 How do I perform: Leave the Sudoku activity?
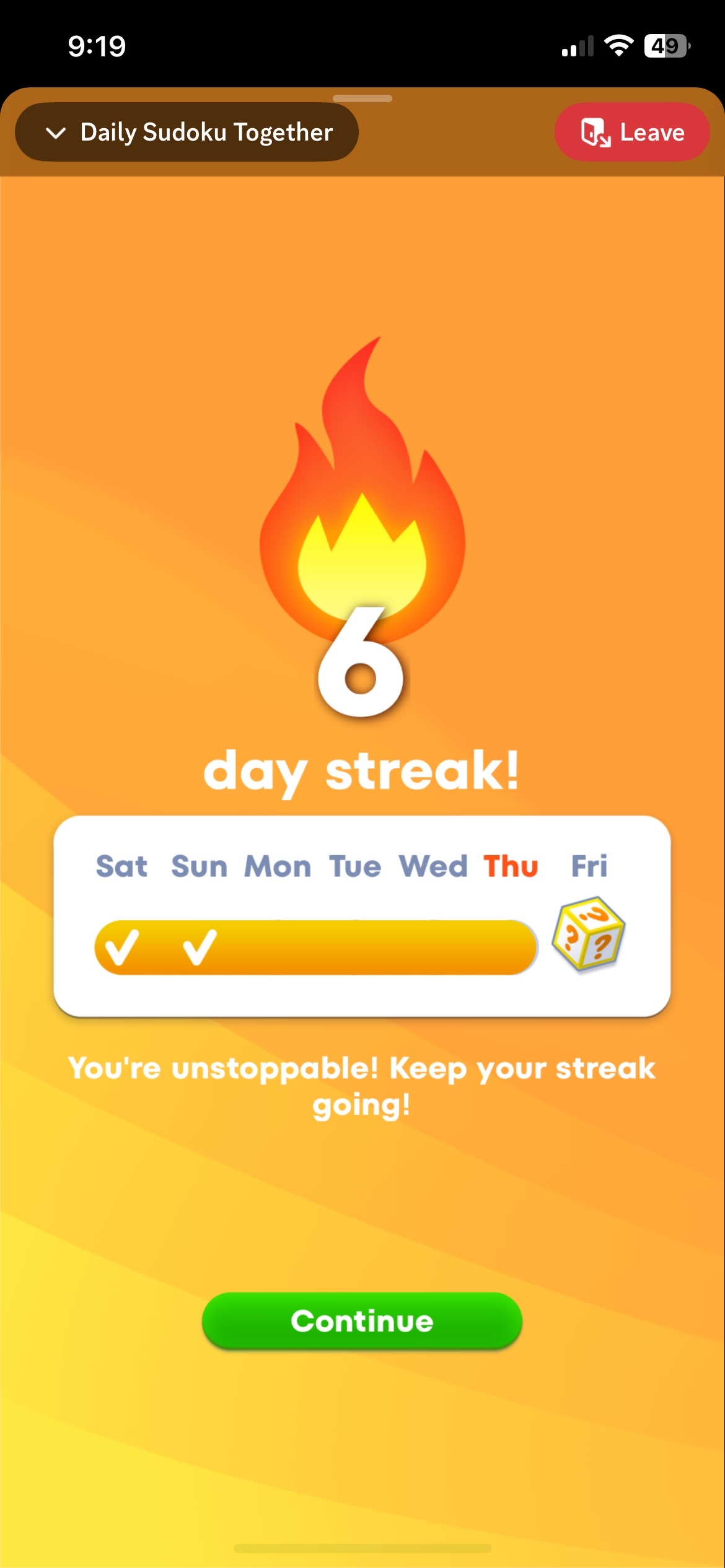[631, 133]
